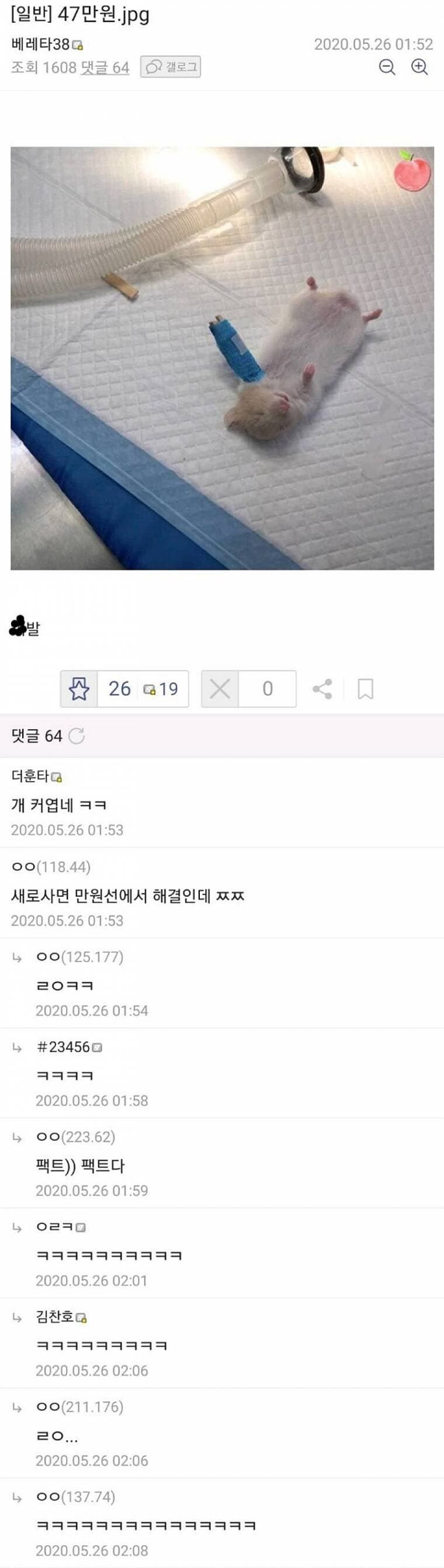The width and height of the screenshot is (444, 1568).
Task: Reply to the 새로사면 만원선에서 해결인데 comment
Action: coord(128,896)
